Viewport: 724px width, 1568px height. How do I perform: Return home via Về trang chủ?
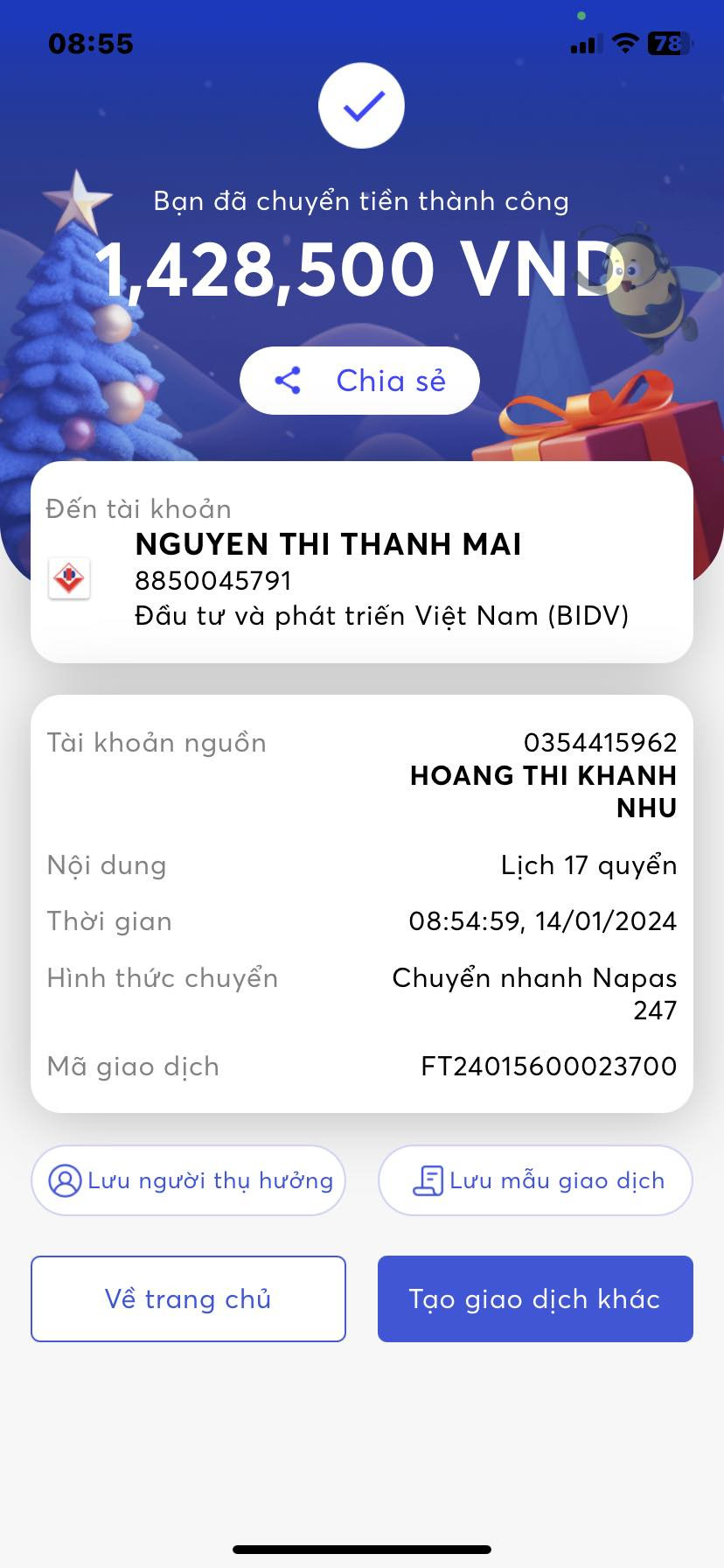click(x=188, y=1298)
